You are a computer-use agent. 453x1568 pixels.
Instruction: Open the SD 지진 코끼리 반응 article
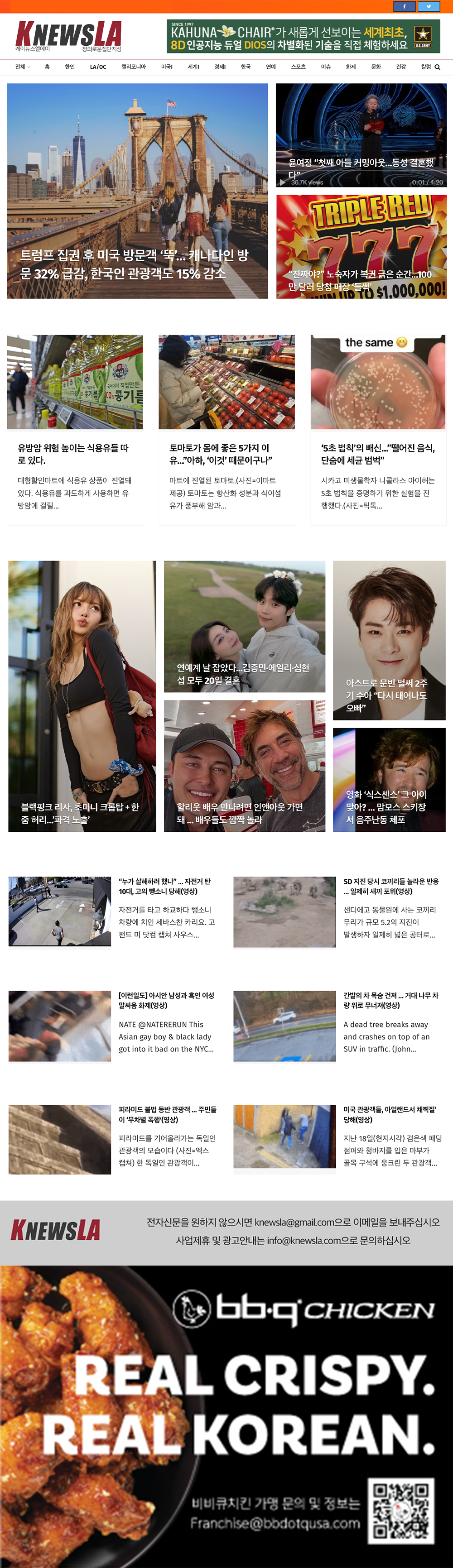click(x=390, y=886)
